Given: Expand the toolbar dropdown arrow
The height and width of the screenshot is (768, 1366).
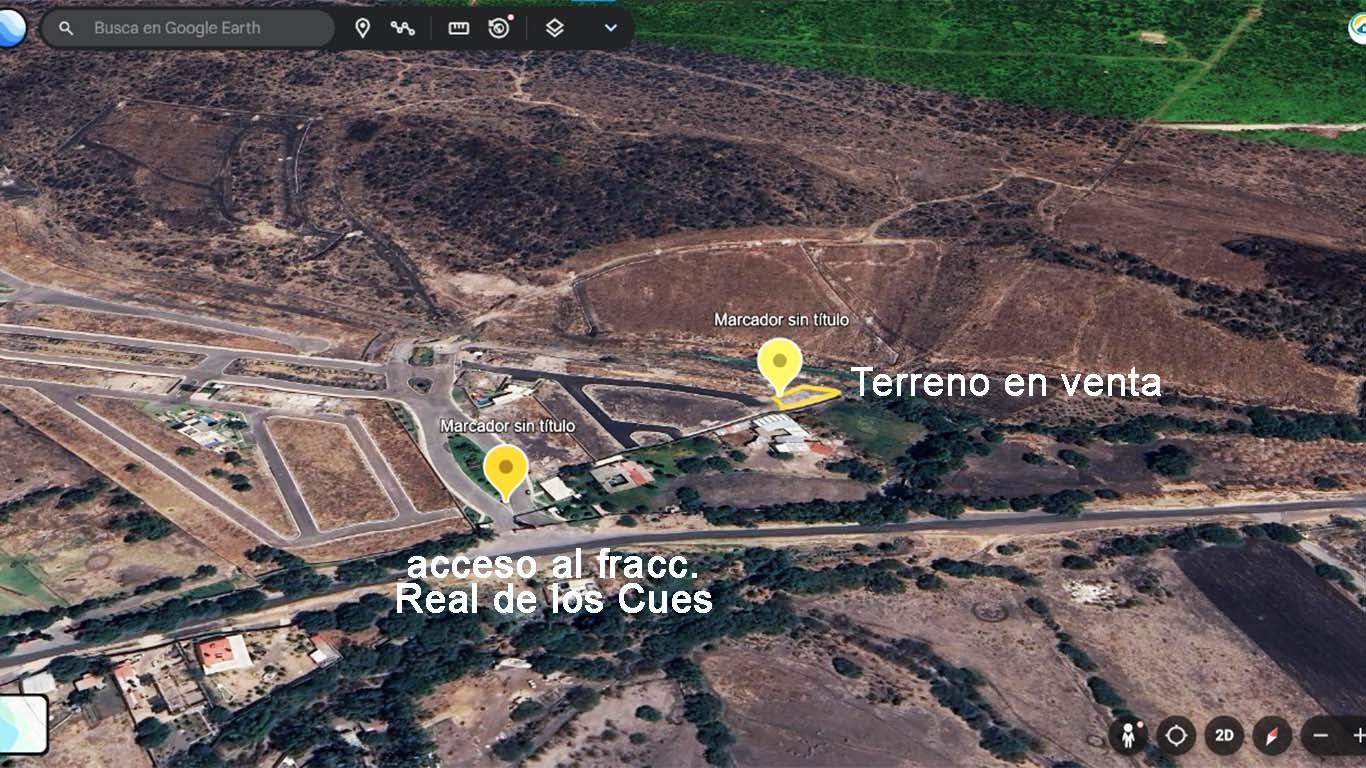Looking at the screenshot, I should point(611,29).
